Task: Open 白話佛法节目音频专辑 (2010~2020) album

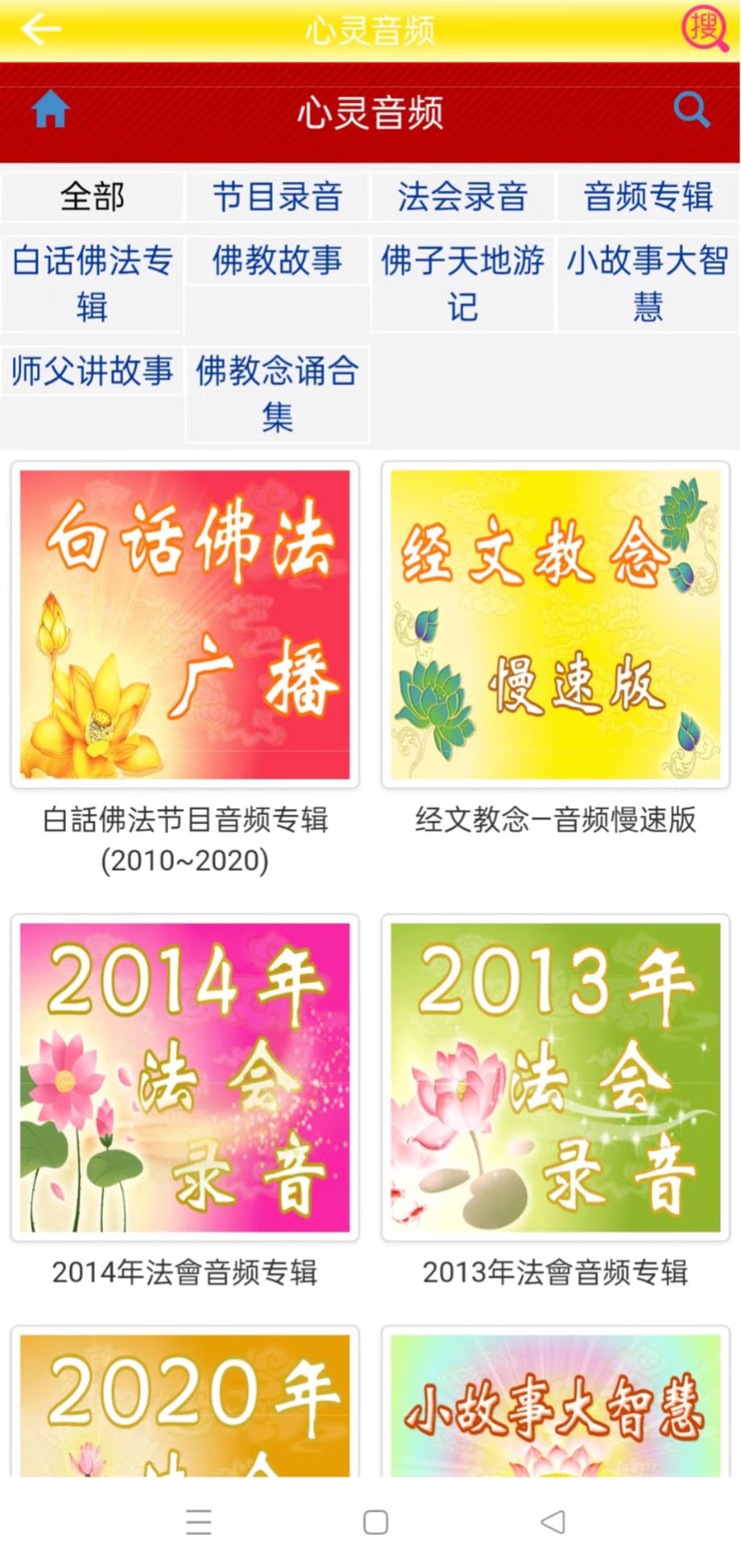Action: 184,625
